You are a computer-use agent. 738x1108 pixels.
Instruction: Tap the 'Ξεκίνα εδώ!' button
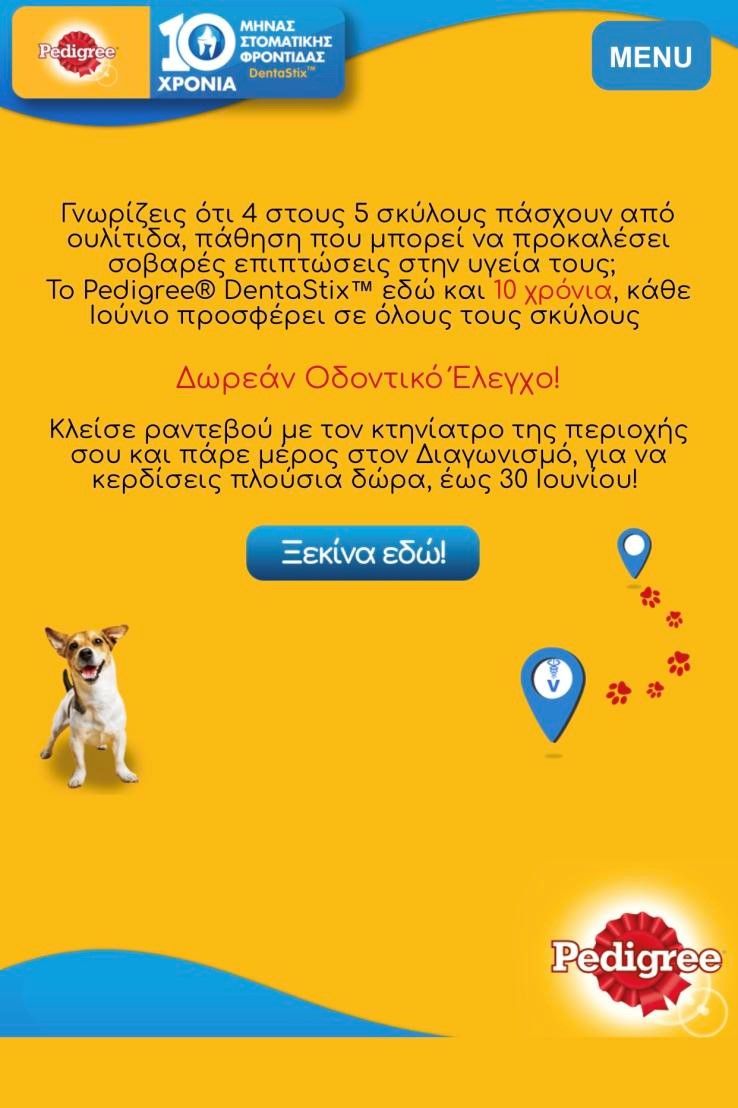pos(363,554)
